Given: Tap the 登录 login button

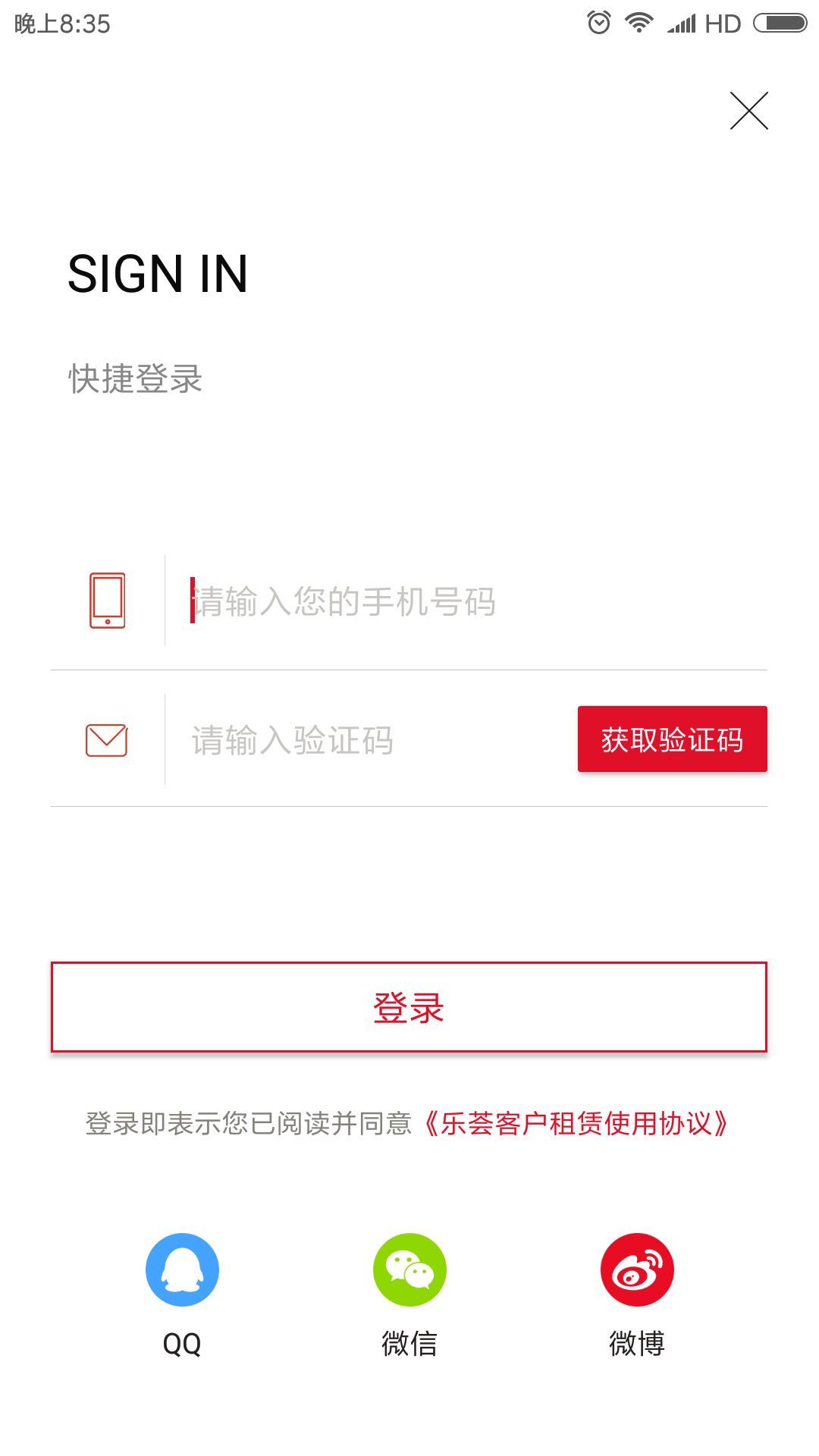Looking at the screenshot, I should tap(409, 1007).
